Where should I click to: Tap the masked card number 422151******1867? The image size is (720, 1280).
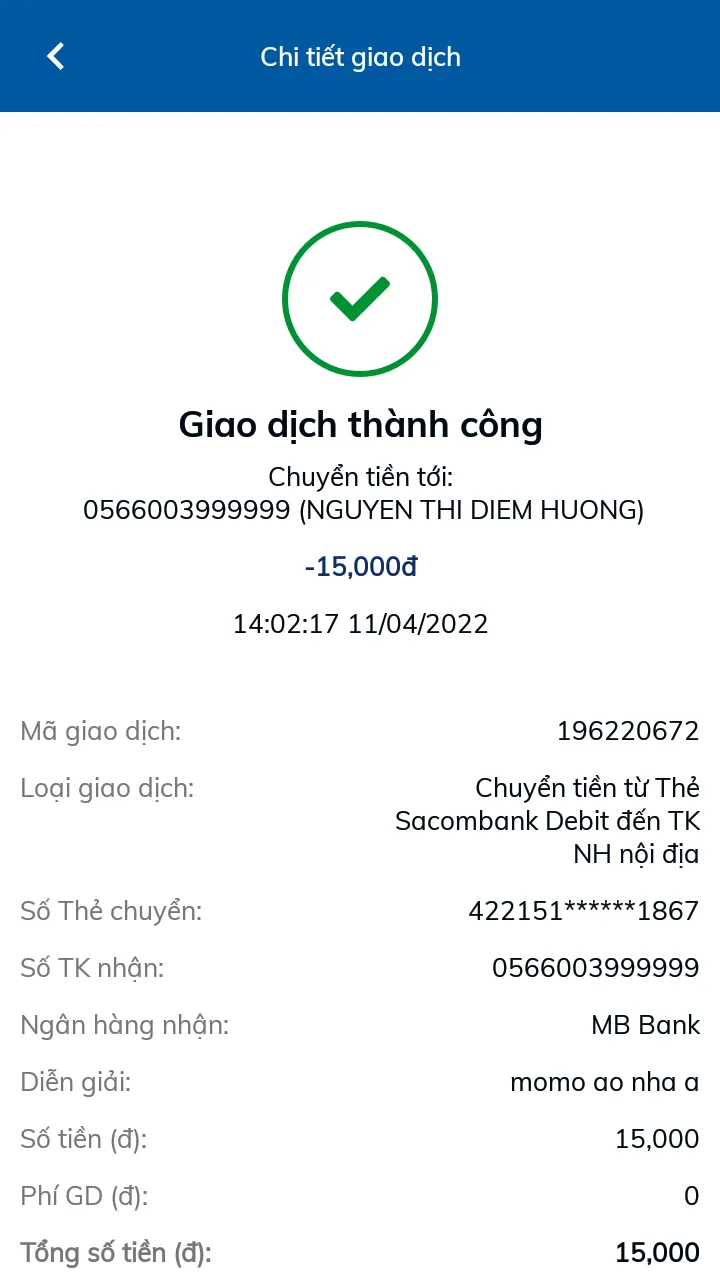[584, 910]
